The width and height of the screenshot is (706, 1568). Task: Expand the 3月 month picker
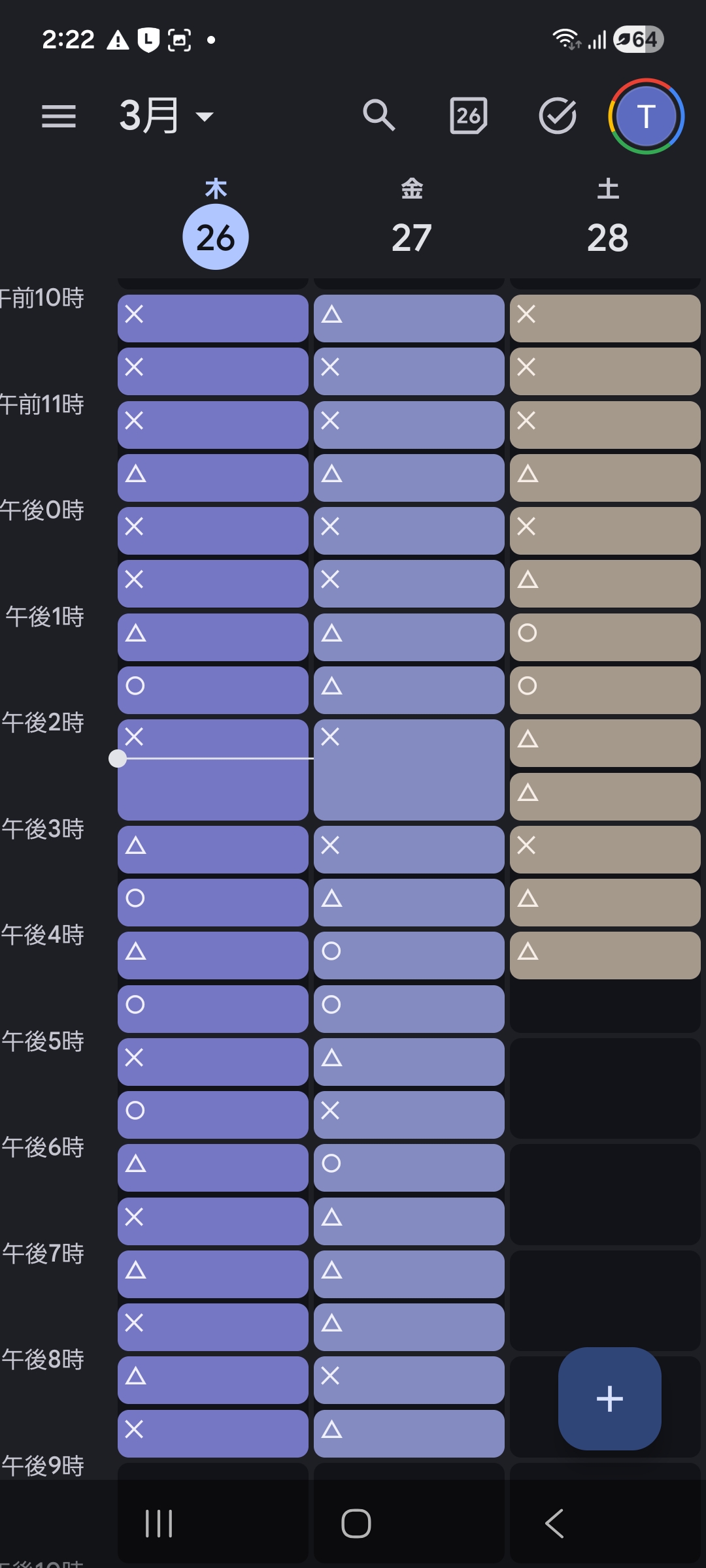tap(166, 116)
